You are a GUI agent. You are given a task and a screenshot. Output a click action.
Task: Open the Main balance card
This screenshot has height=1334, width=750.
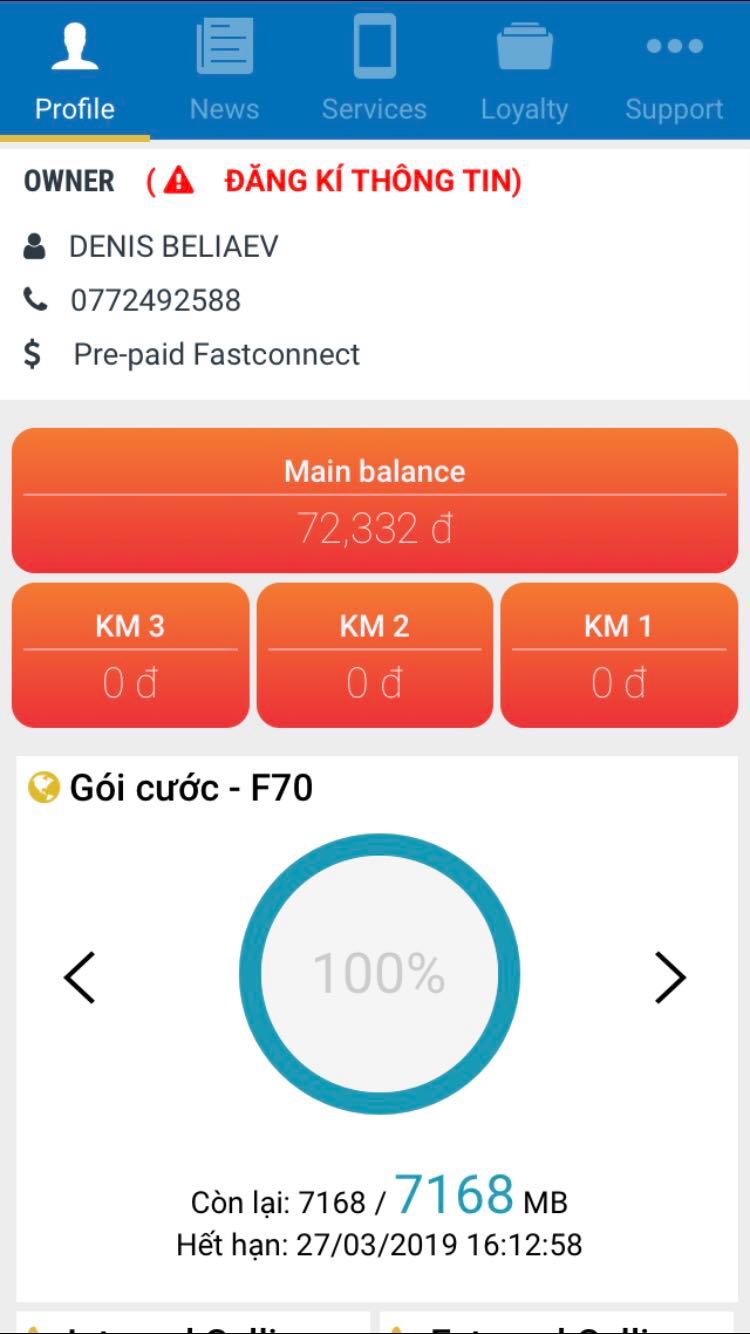pyautogui.click(x=375, y=500)
